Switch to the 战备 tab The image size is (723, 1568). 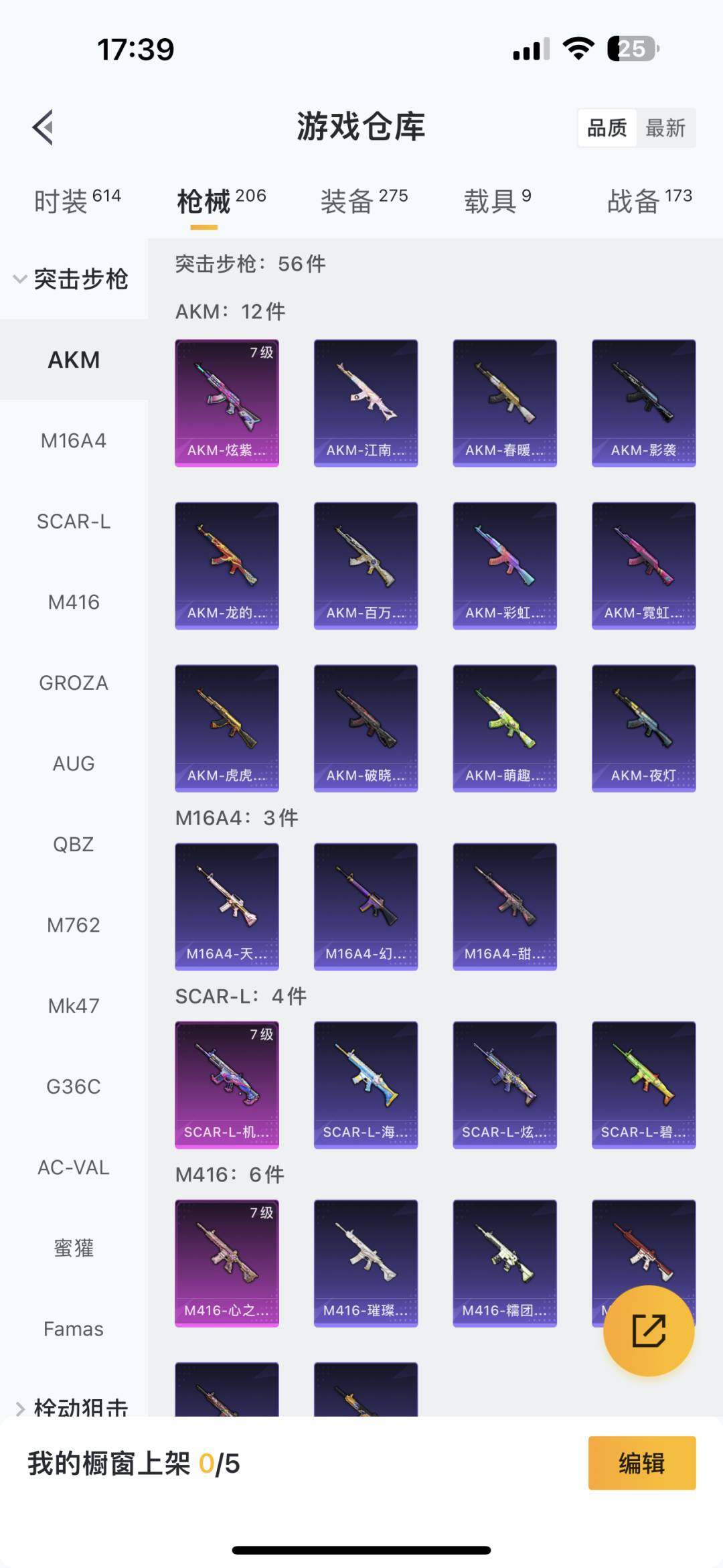(x=649, y=200)
